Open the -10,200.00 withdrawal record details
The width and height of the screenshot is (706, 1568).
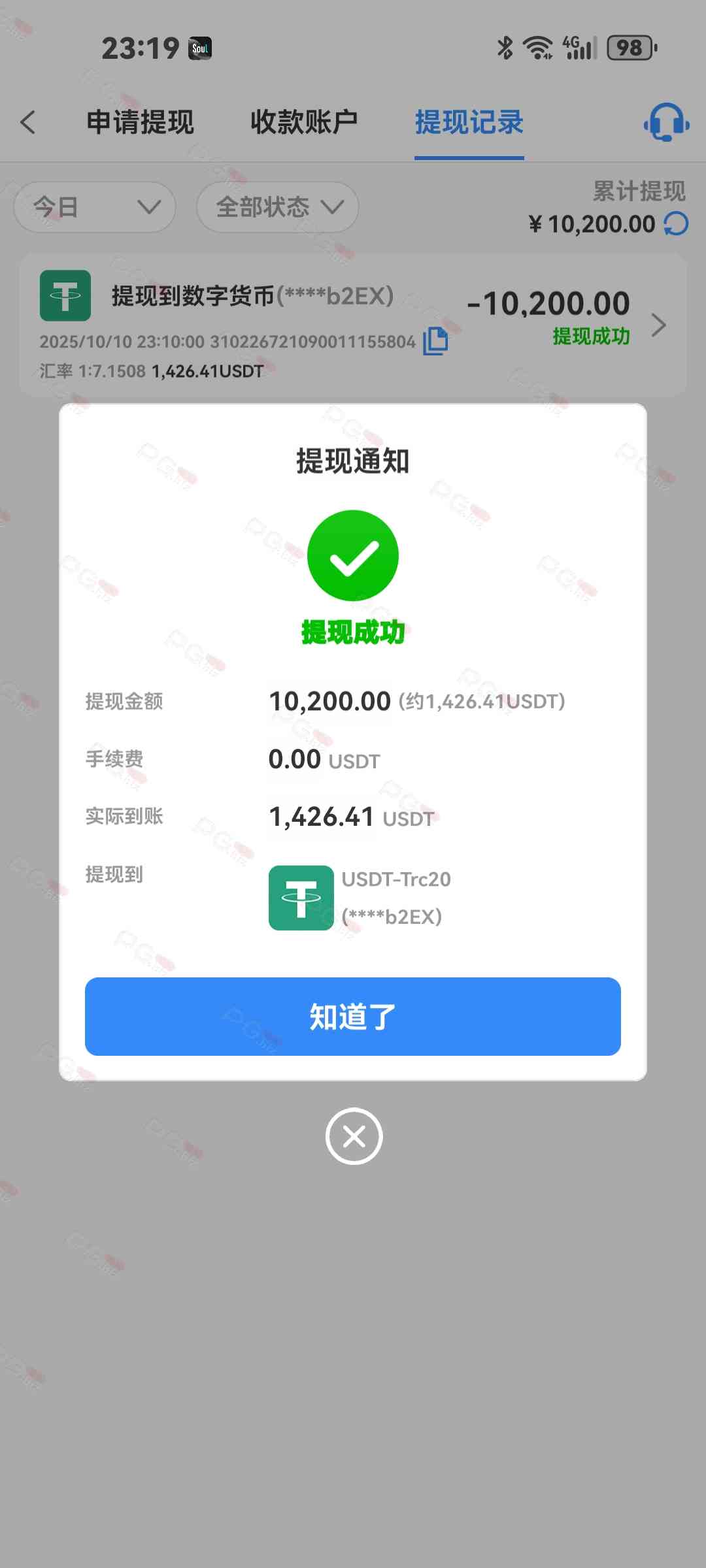click(658, 325)
